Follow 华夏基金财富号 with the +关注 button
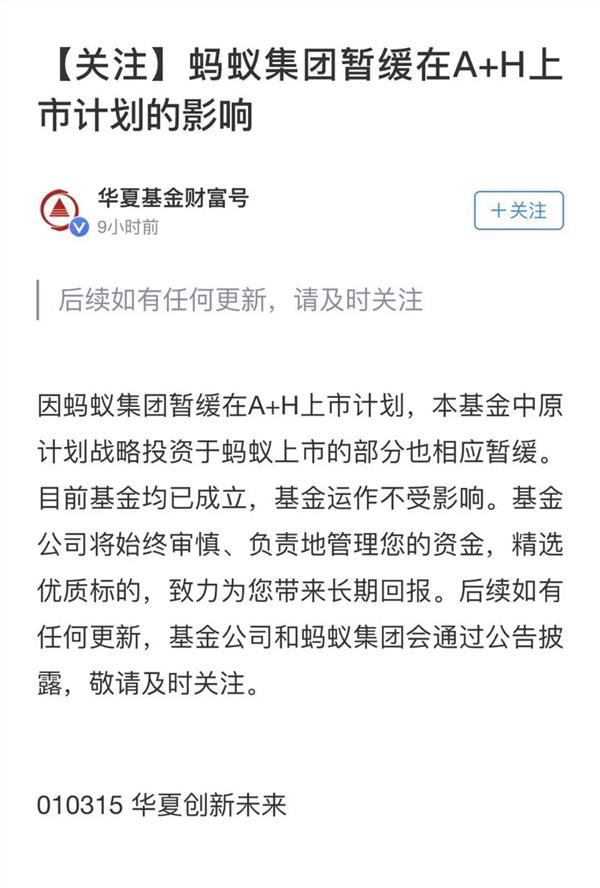600x888 pixels. [x=518, y=211]
